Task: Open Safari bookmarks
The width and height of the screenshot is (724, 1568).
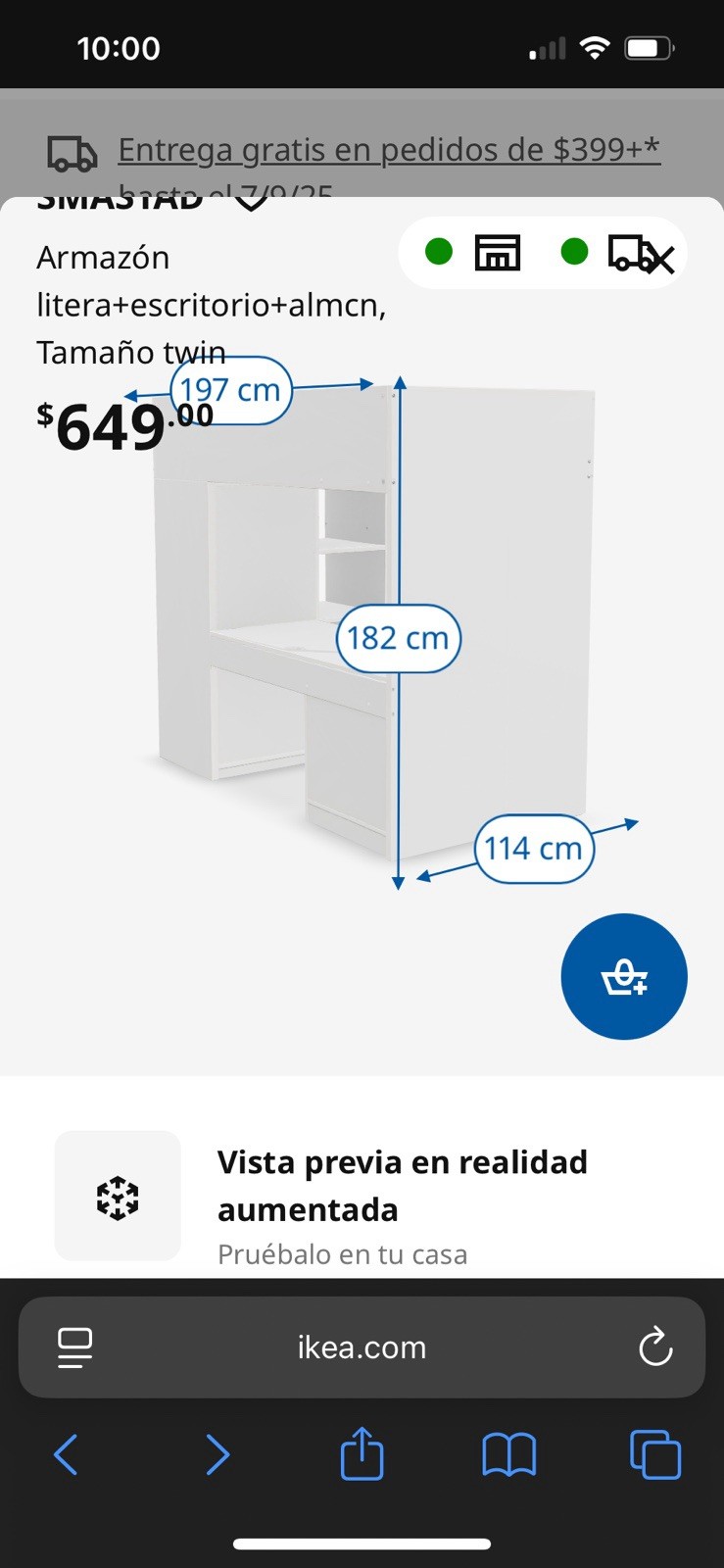Action: pos(508,1454)
